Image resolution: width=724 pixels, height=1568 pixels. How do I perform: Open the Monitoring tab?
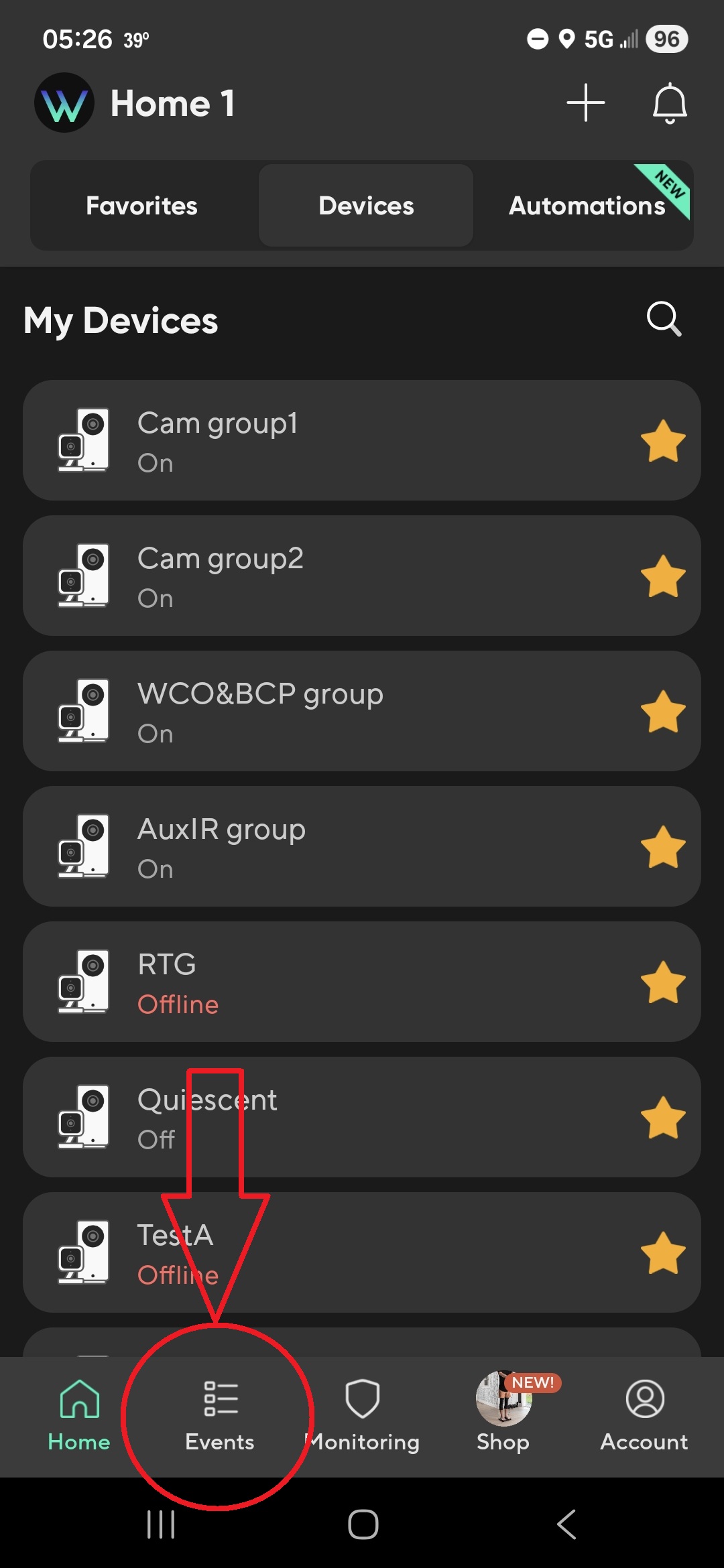click(363, 1415)
